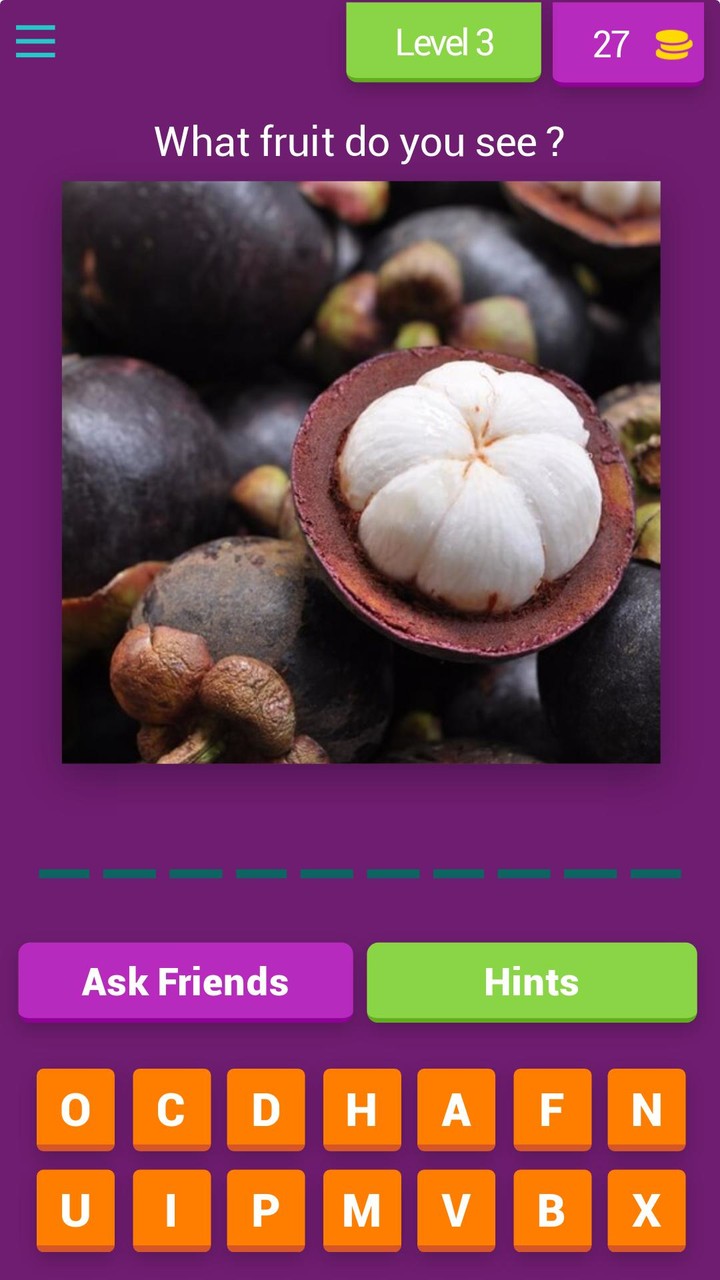Choose the letter C tile
Image resolution: width=720 pixels, height=1280 pixels.
[x=171, y=1109]
